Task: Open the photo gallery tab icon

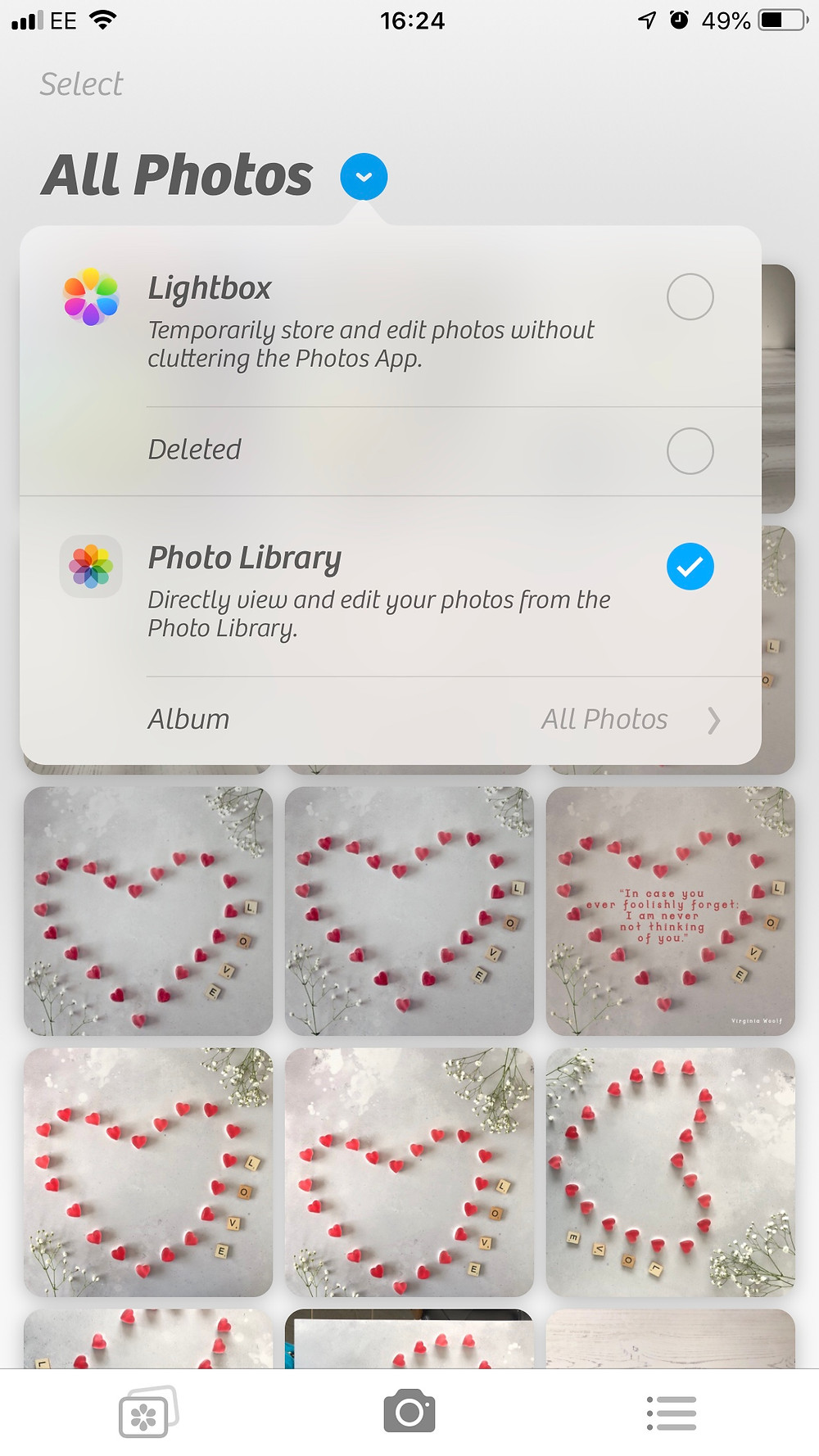Action: coord(148,1412)
